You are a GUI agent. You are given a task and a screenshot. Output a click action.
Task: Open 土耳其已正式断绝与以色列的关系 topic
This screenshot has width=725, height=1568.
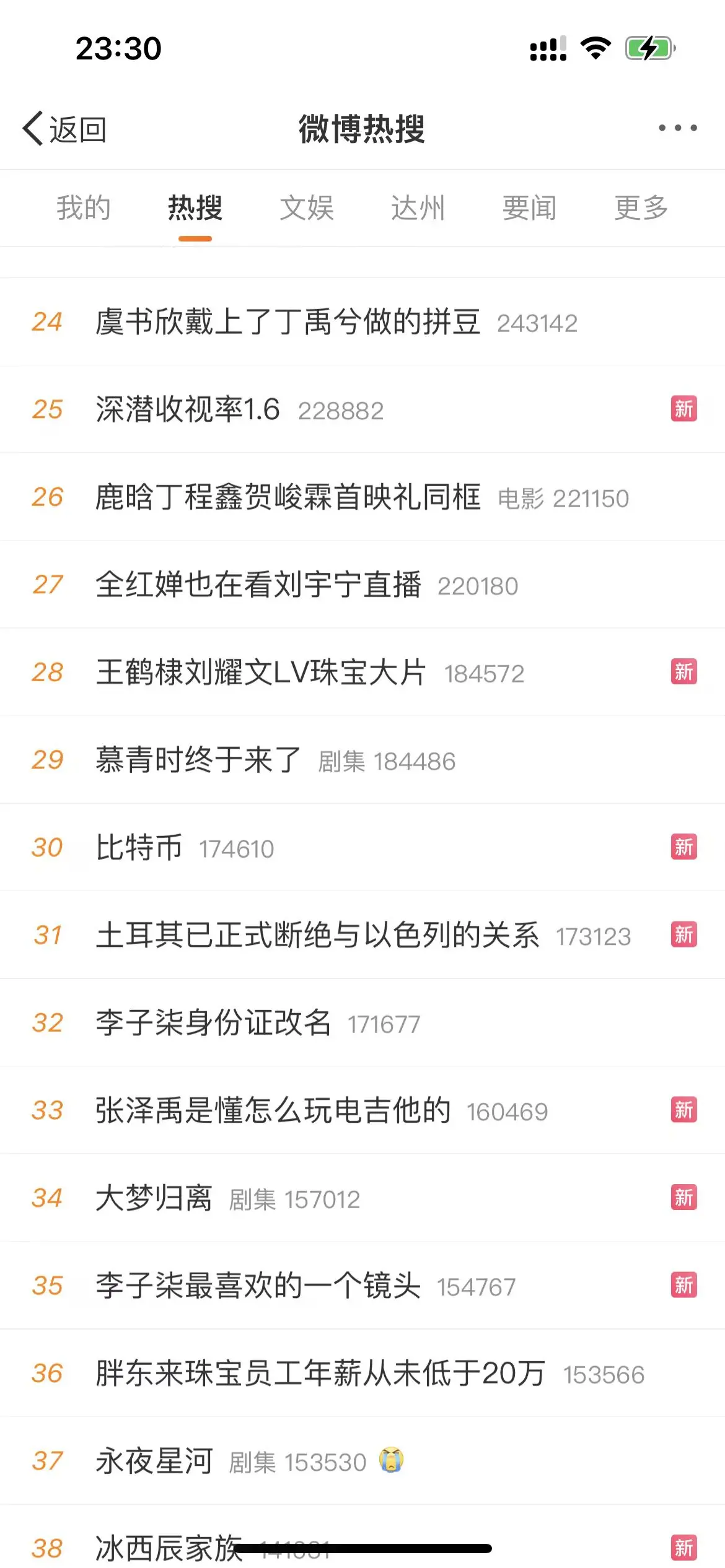318,936
